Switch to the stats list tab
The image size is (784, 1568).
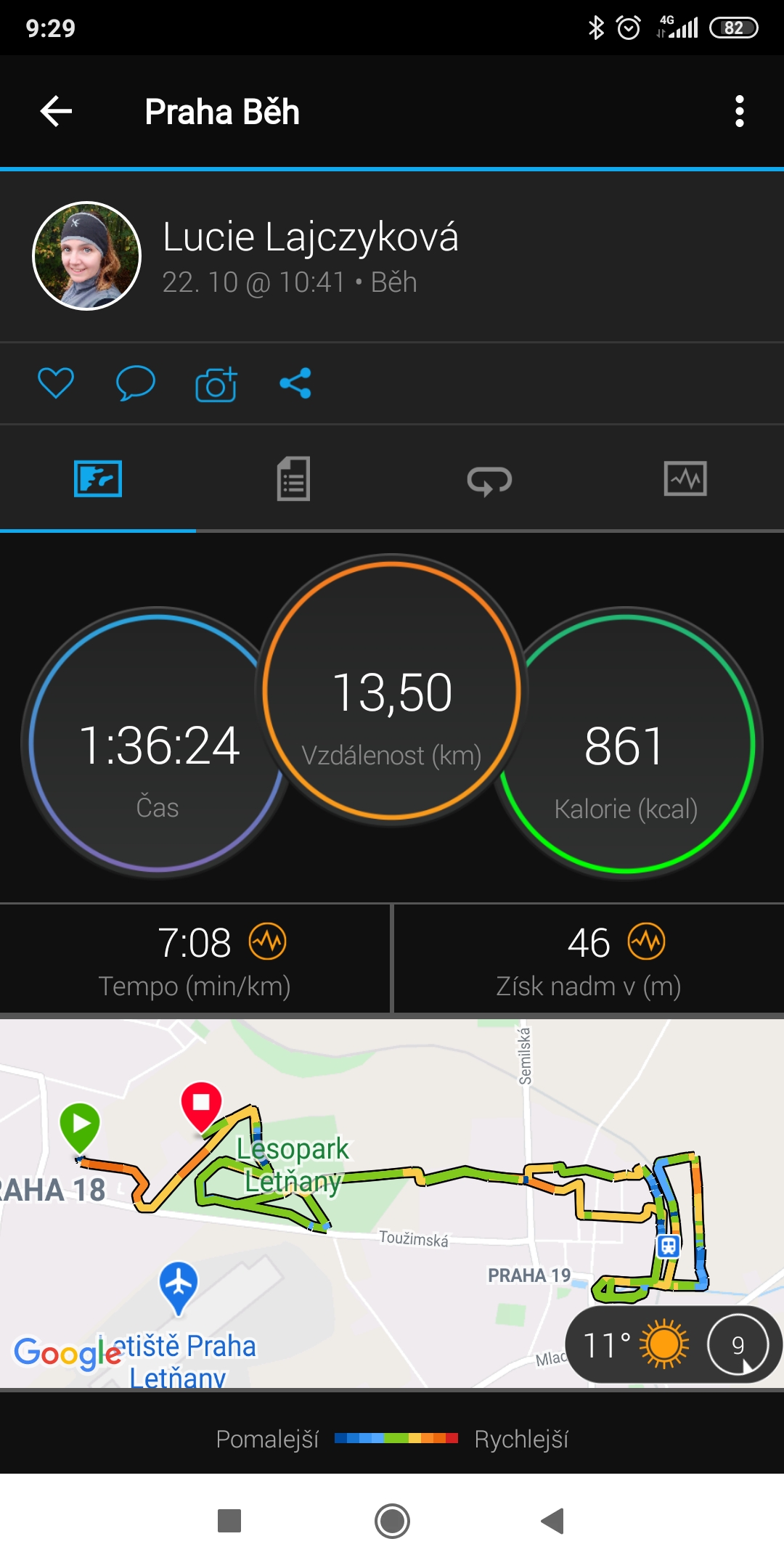(293, 479)
